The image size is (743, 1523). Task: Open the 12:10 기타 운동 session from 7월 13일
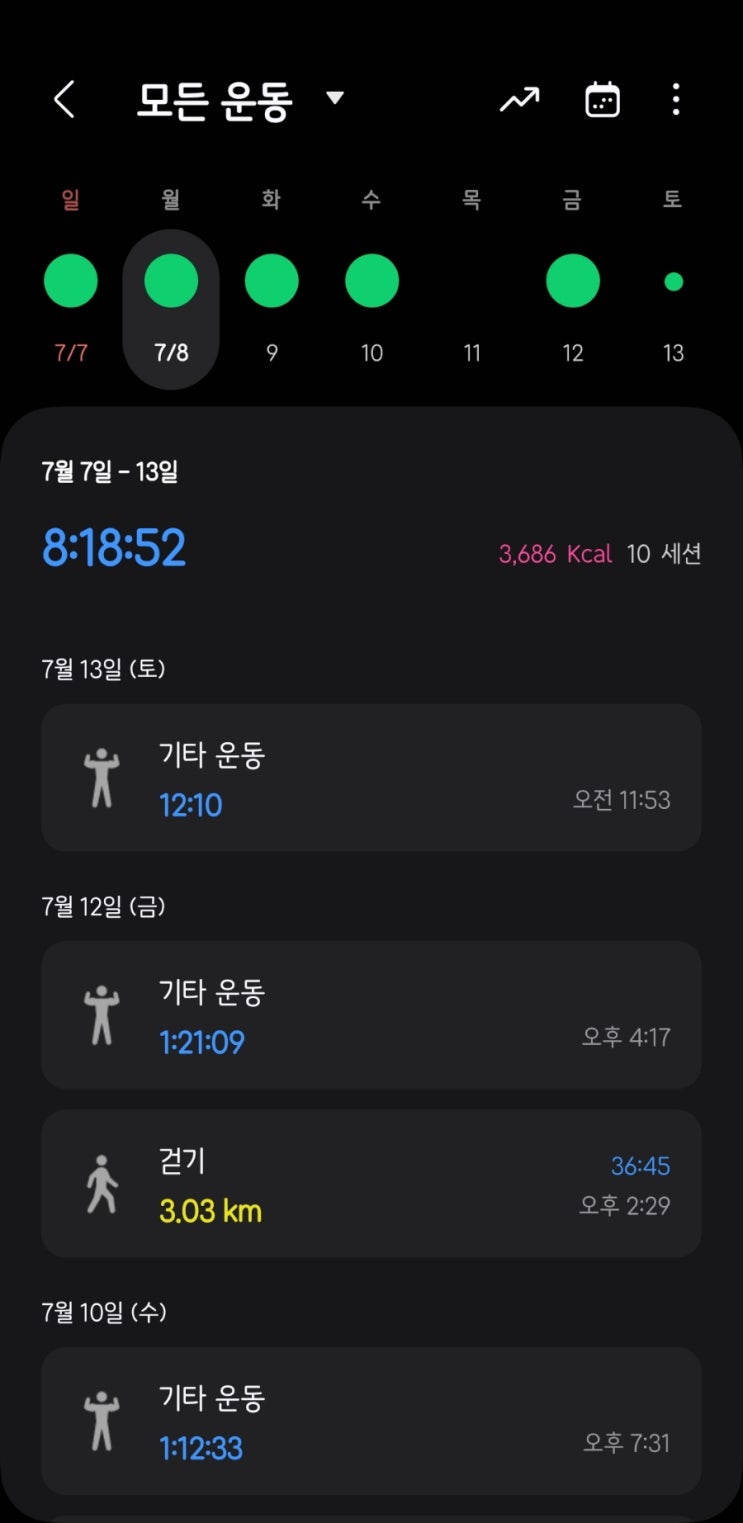[x=371, y=777]
